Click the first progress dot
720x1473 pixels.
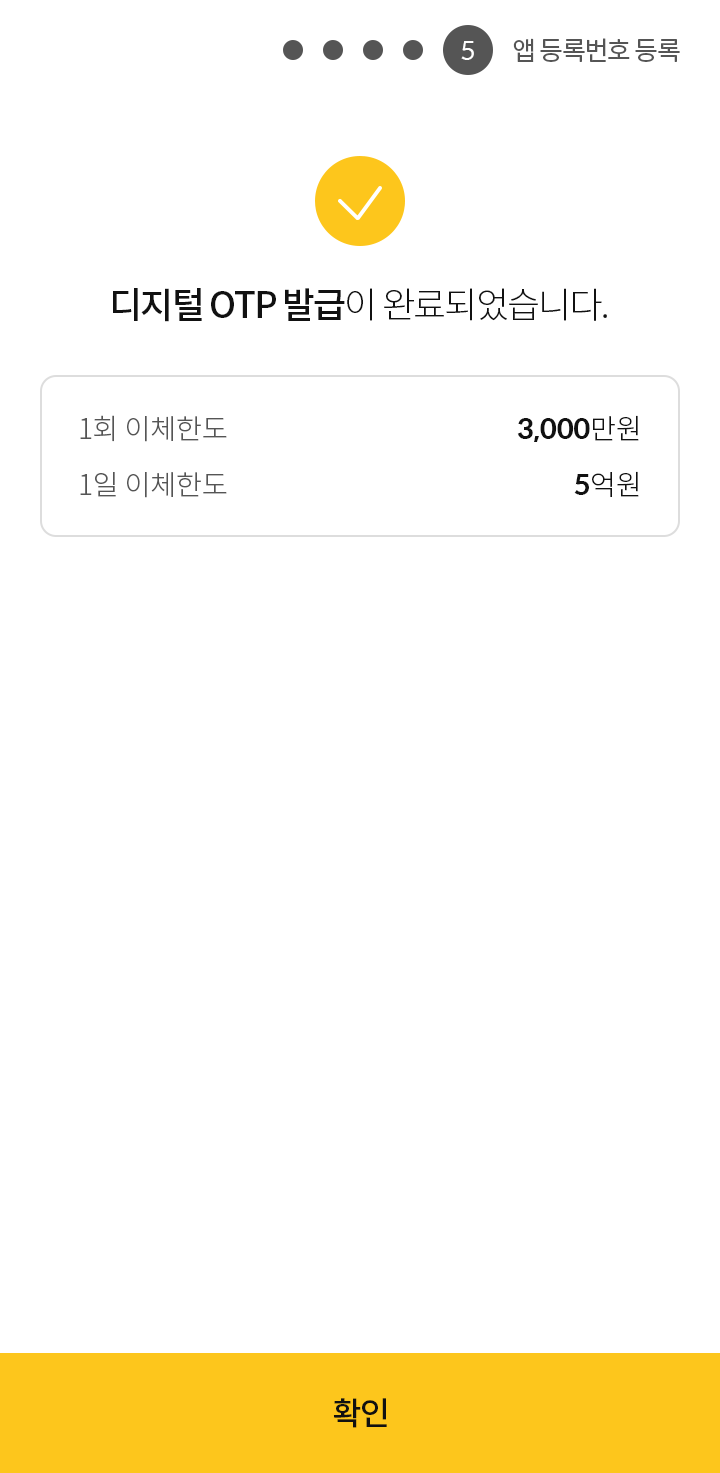click(292, 49)
